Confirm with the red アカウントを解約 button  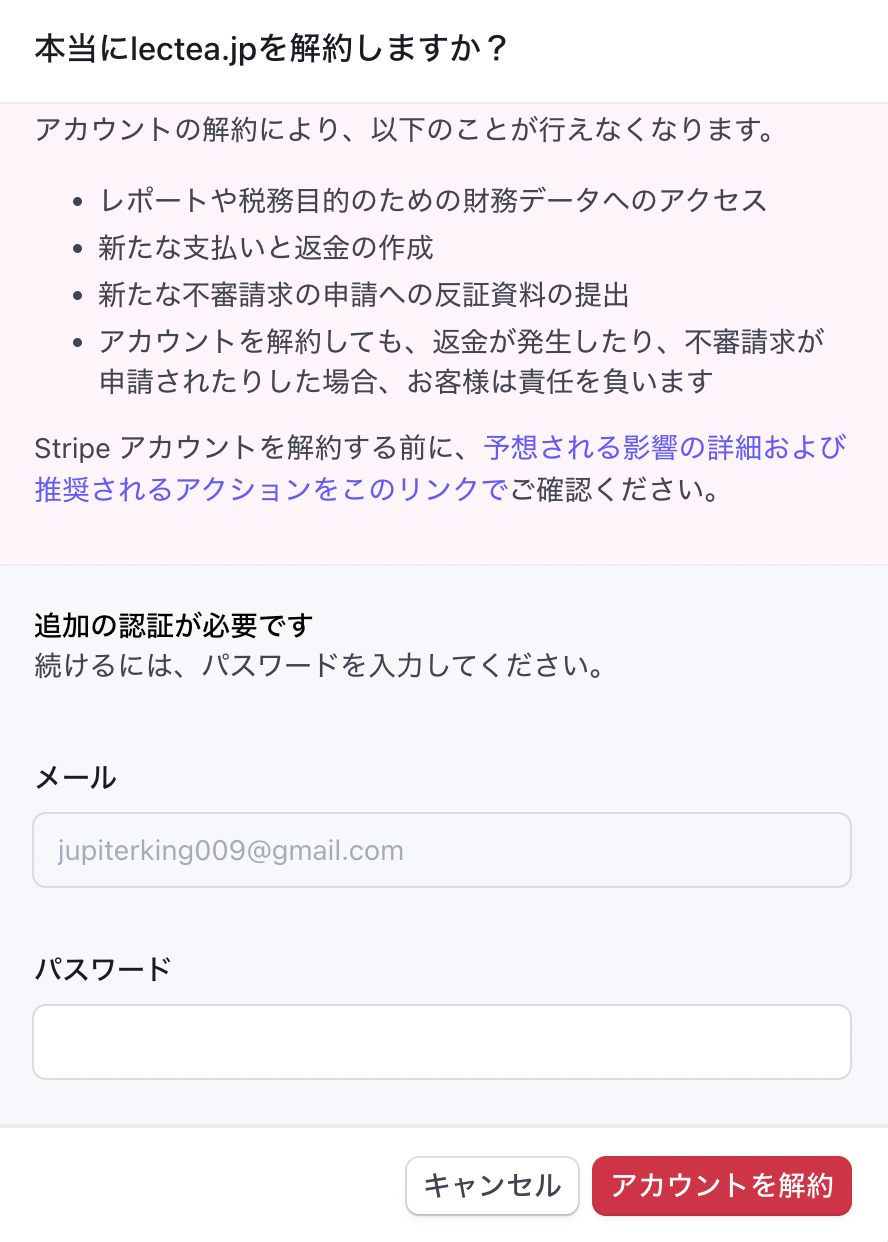point(721,1186)
